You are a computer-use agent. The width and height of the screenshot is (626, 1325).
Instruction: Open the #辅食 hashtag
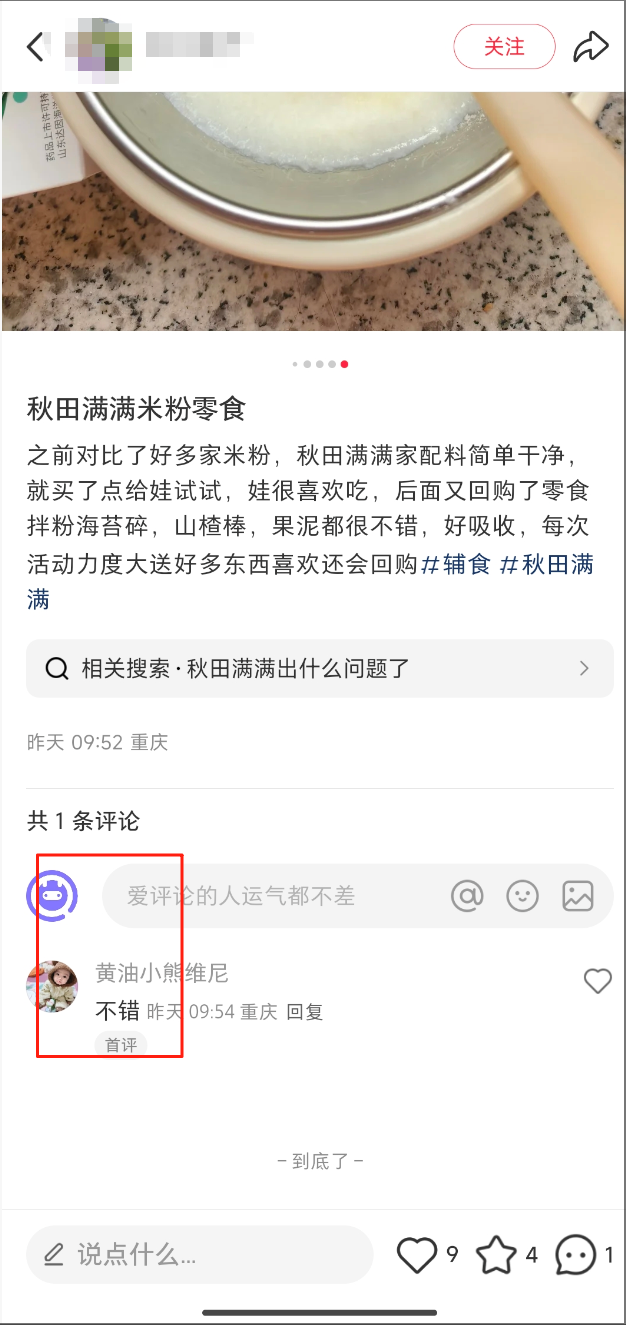click(x=456, y=564)
